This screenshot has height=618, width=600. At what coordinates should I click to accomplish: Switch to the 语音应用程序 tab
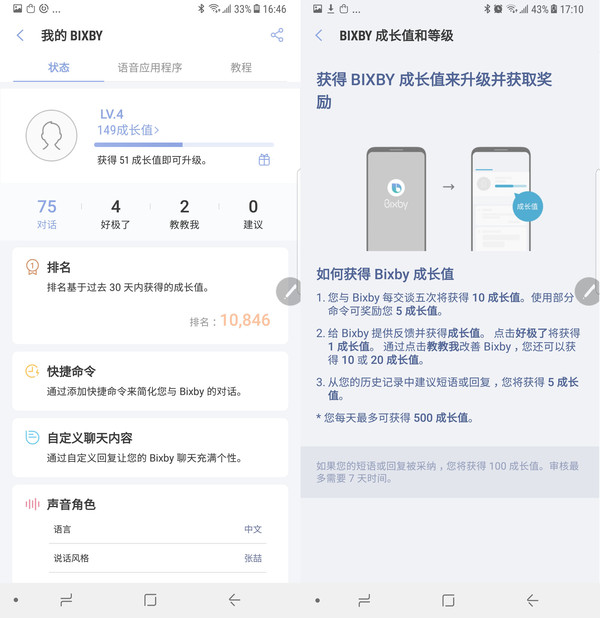(x=150, y=68)
